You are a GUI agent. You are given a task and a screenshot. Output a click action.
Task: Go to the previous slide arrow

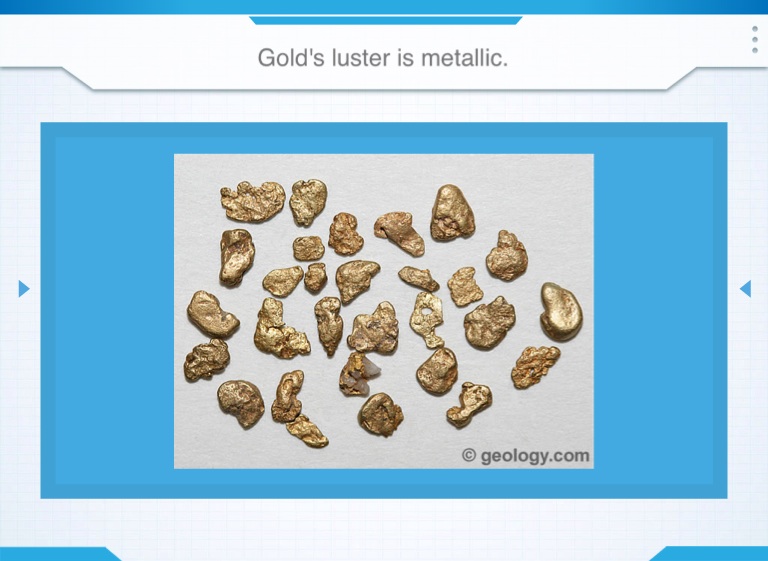(24, 289)
